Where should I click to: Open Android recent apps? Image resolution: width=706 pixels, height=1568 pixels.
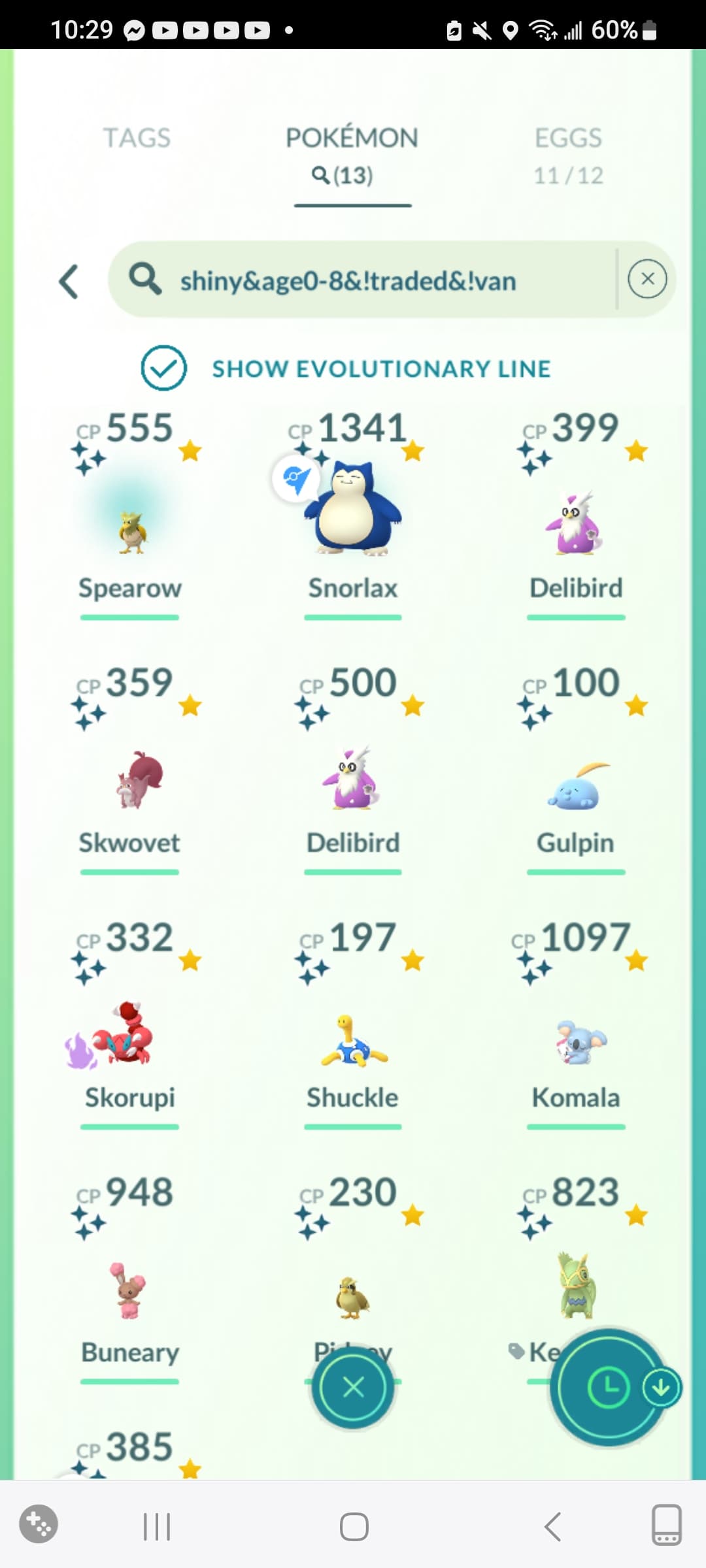coord(157,1527)
